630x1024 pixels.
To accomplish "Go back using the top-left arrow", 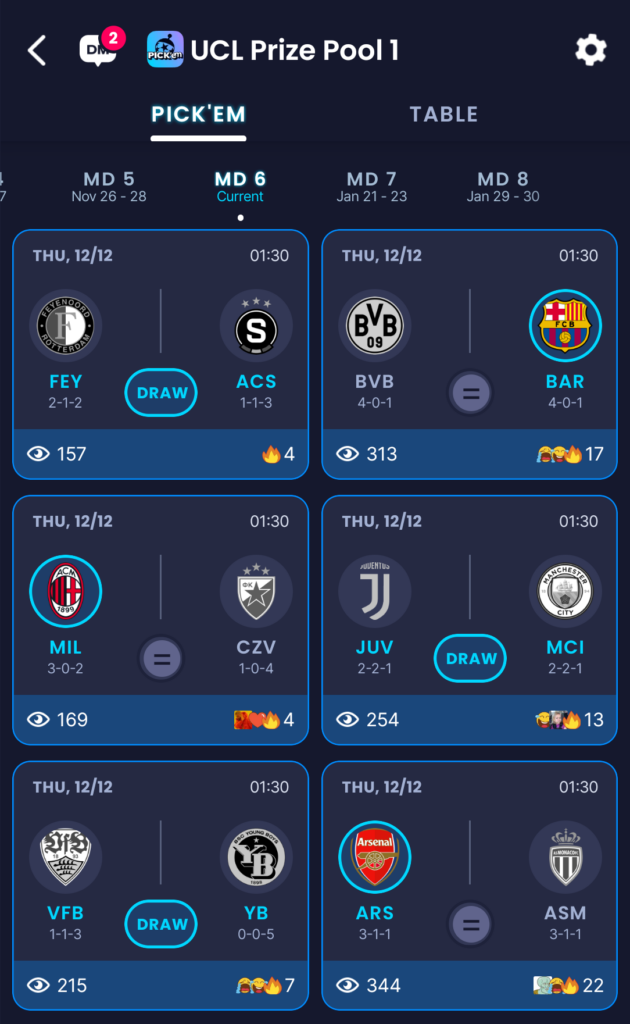I will 37,50.
